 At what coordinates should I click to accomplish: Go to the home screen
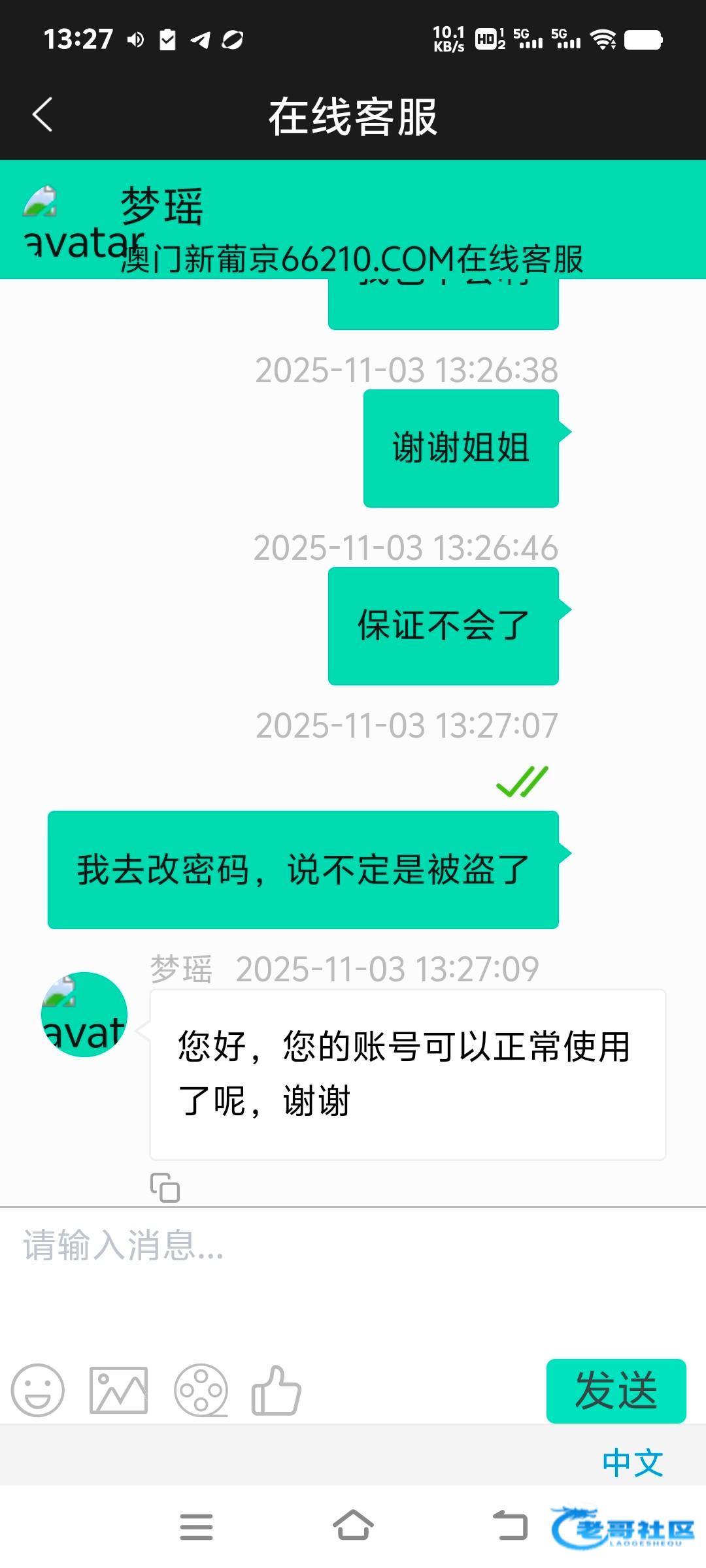(353, 1526)
